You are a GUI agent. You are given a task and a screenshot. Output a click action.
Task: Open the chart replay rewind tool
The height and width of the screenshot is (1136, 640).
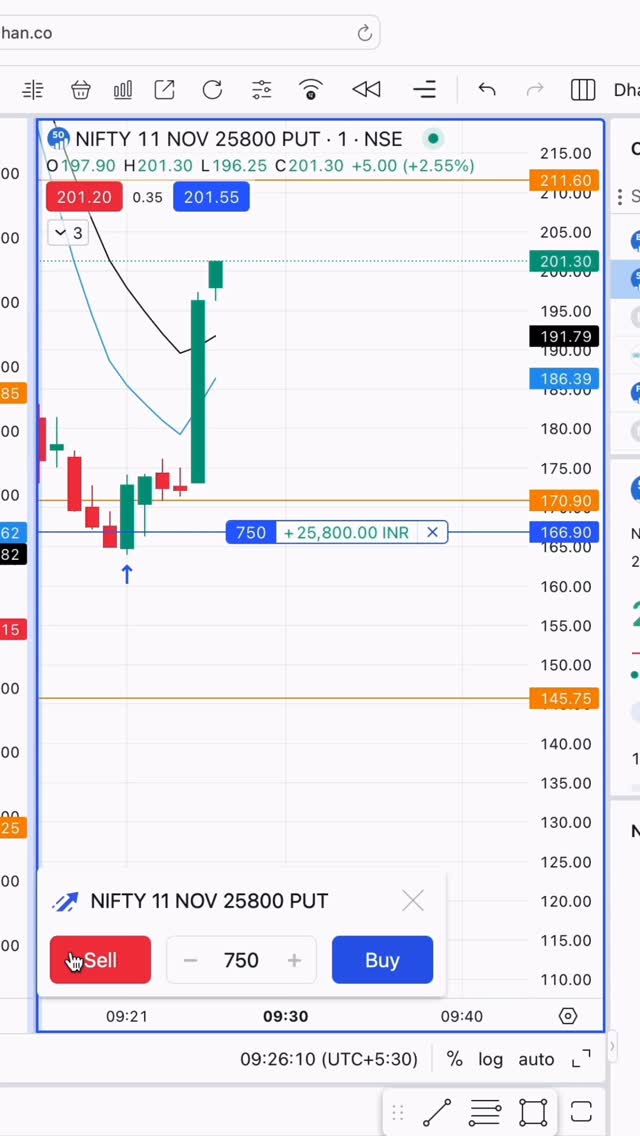click(x=366, y=90)
